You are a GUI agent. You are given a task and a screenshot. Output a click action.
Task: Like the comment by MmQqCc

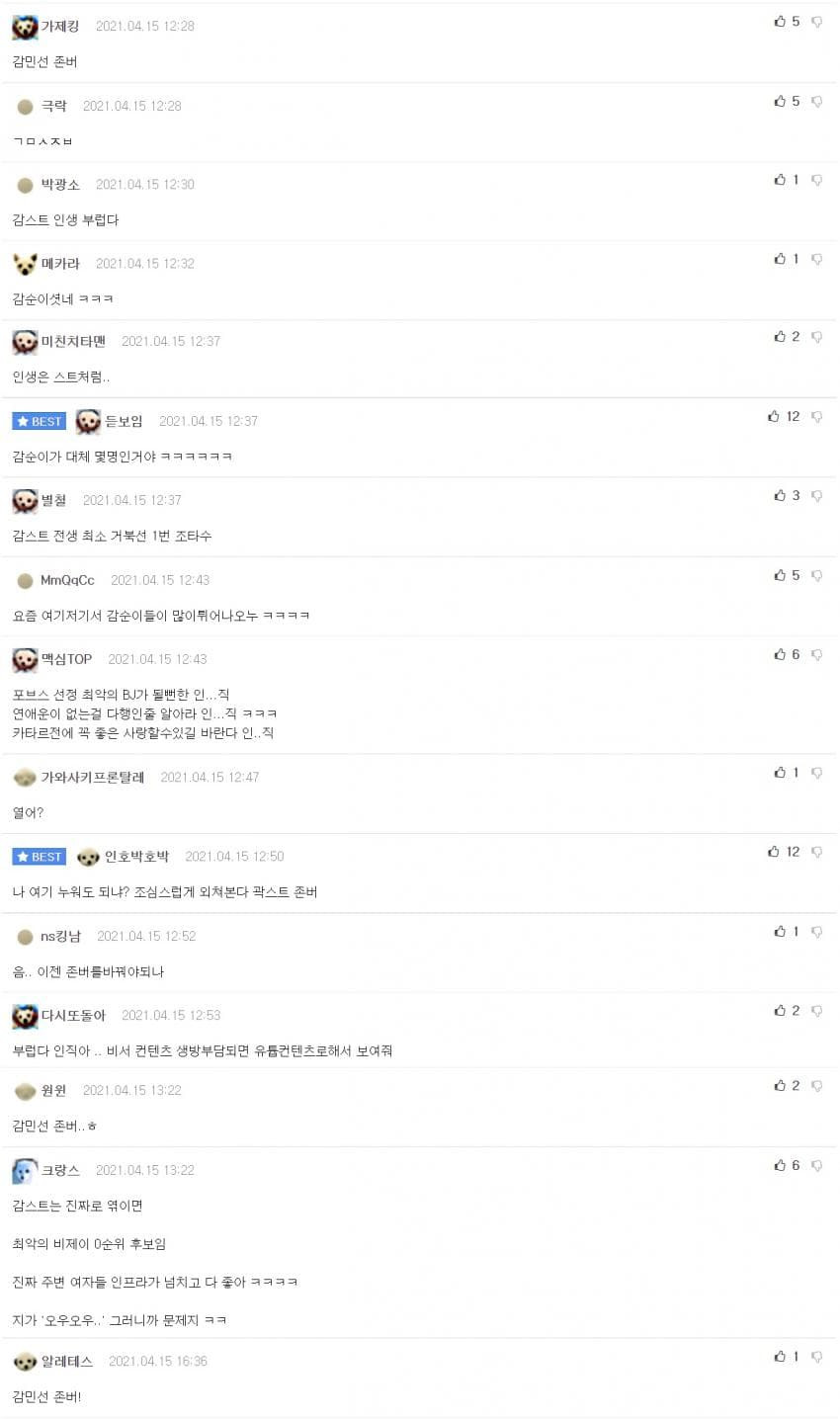[x=780, y=575]
